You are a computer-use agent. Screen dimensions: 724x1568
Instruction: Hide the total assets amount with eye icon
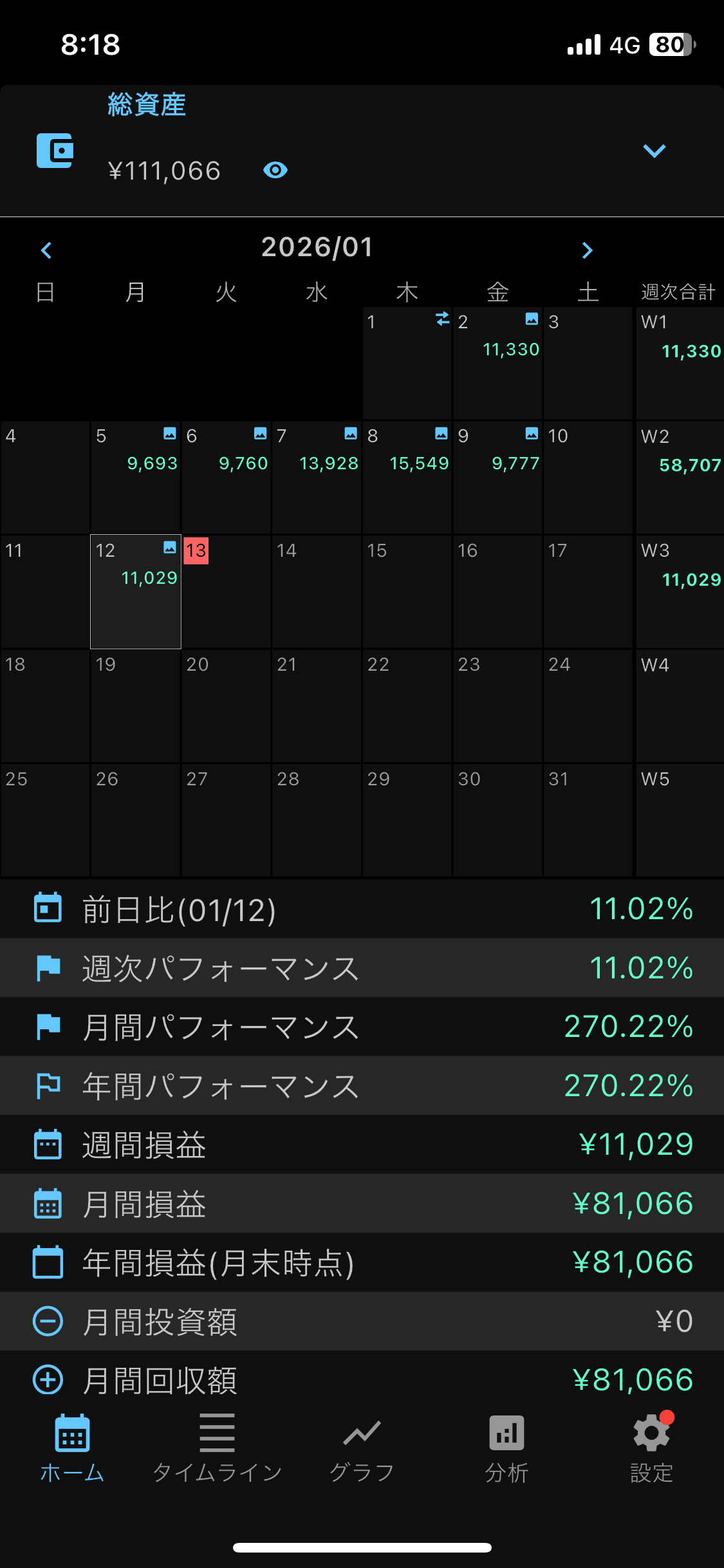tap(275, 170)
